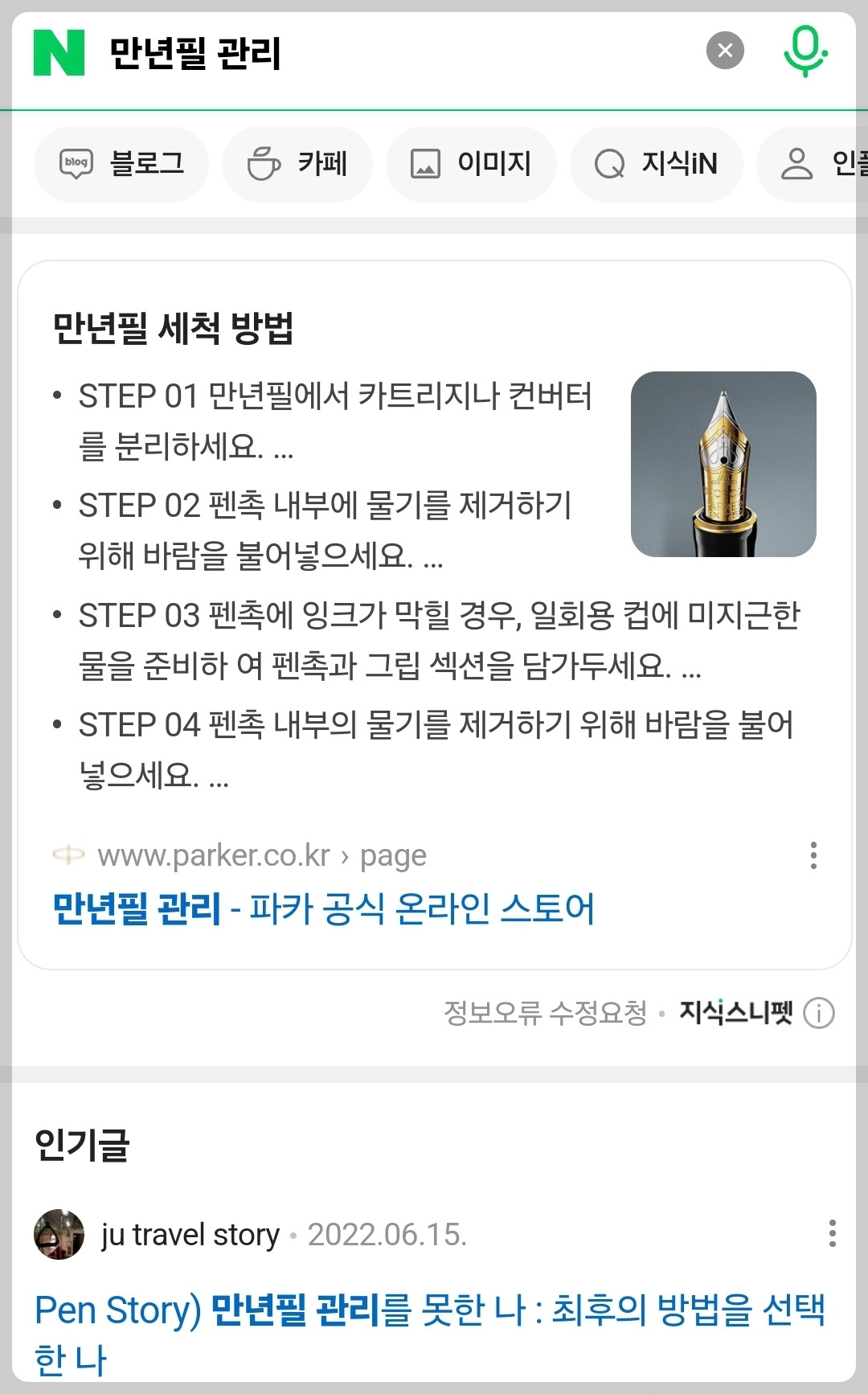868x1394 pixels.
Task: Tap the search input showing 만년필 관리
Action: (321, 51)
